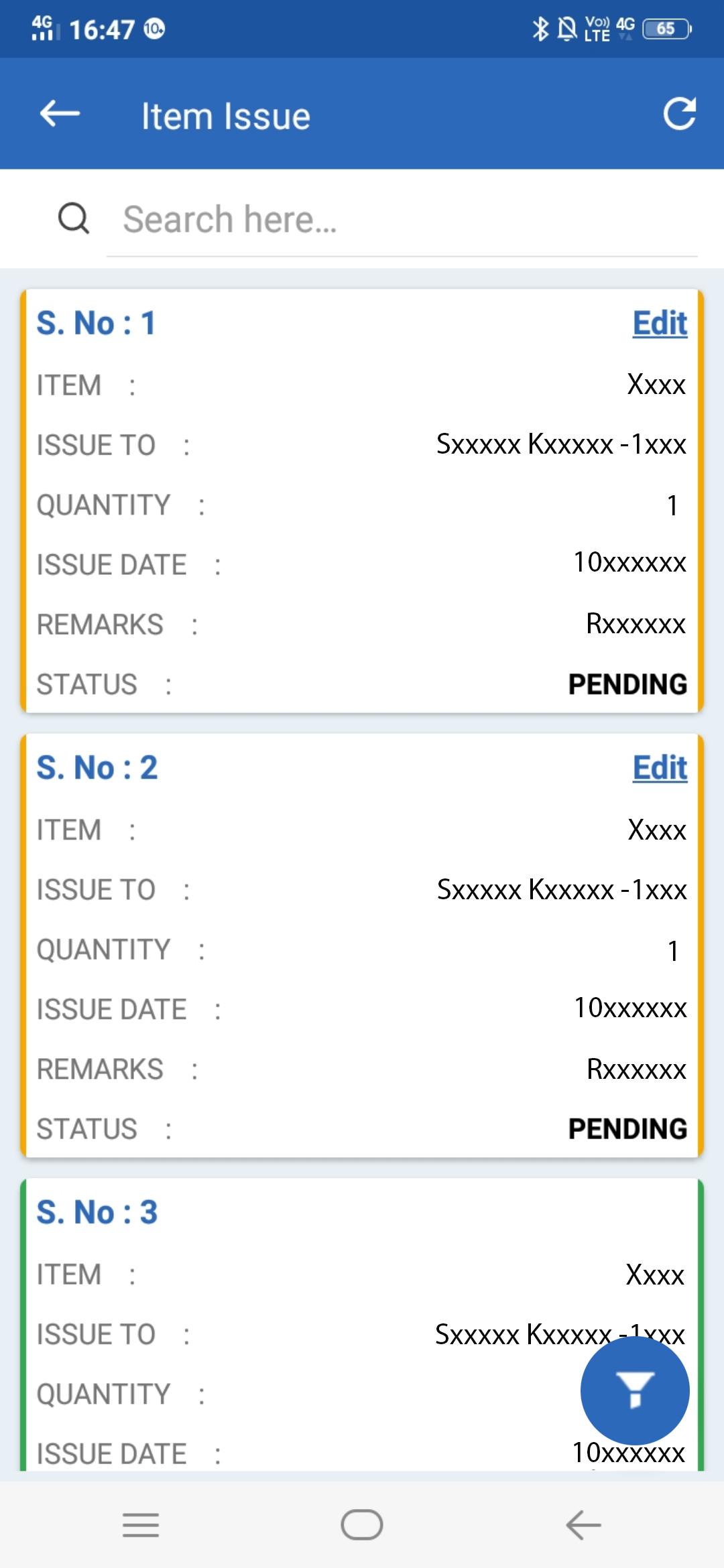Screen dimensions: 724x1568
Task: Edit the S. No : 2 entry
Action: coord(660,768)
